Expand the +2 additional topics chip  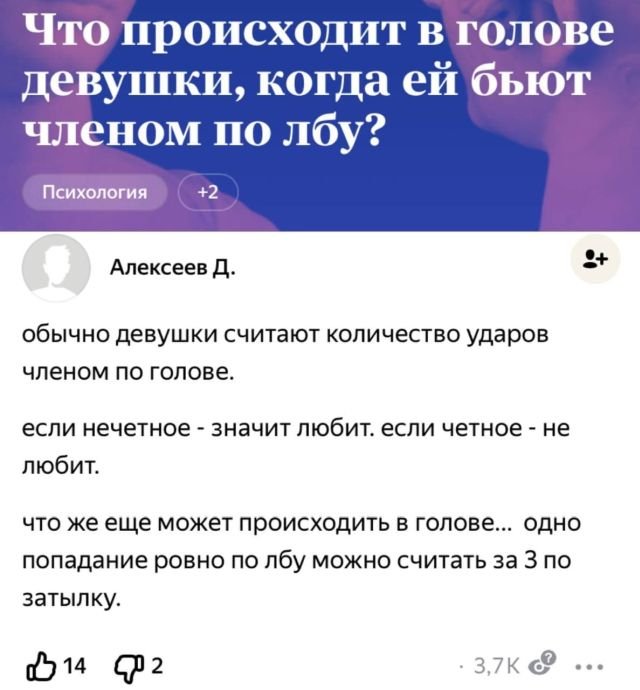click(207, 194)
